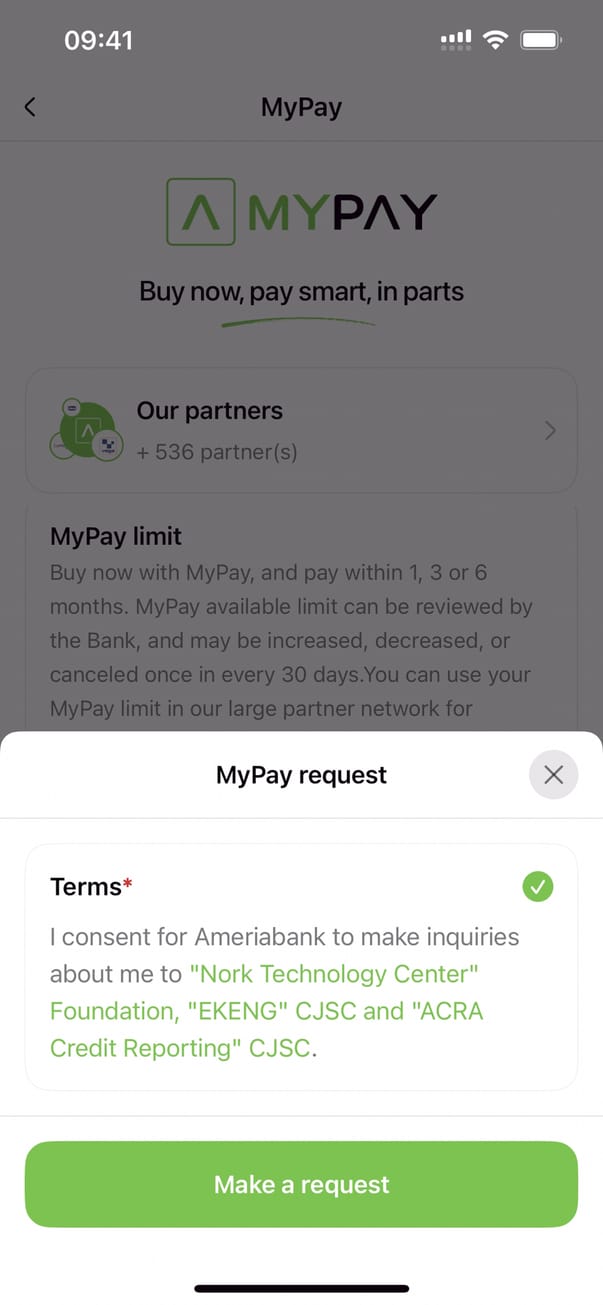Go back from the MyPay page

click(30, 107)
